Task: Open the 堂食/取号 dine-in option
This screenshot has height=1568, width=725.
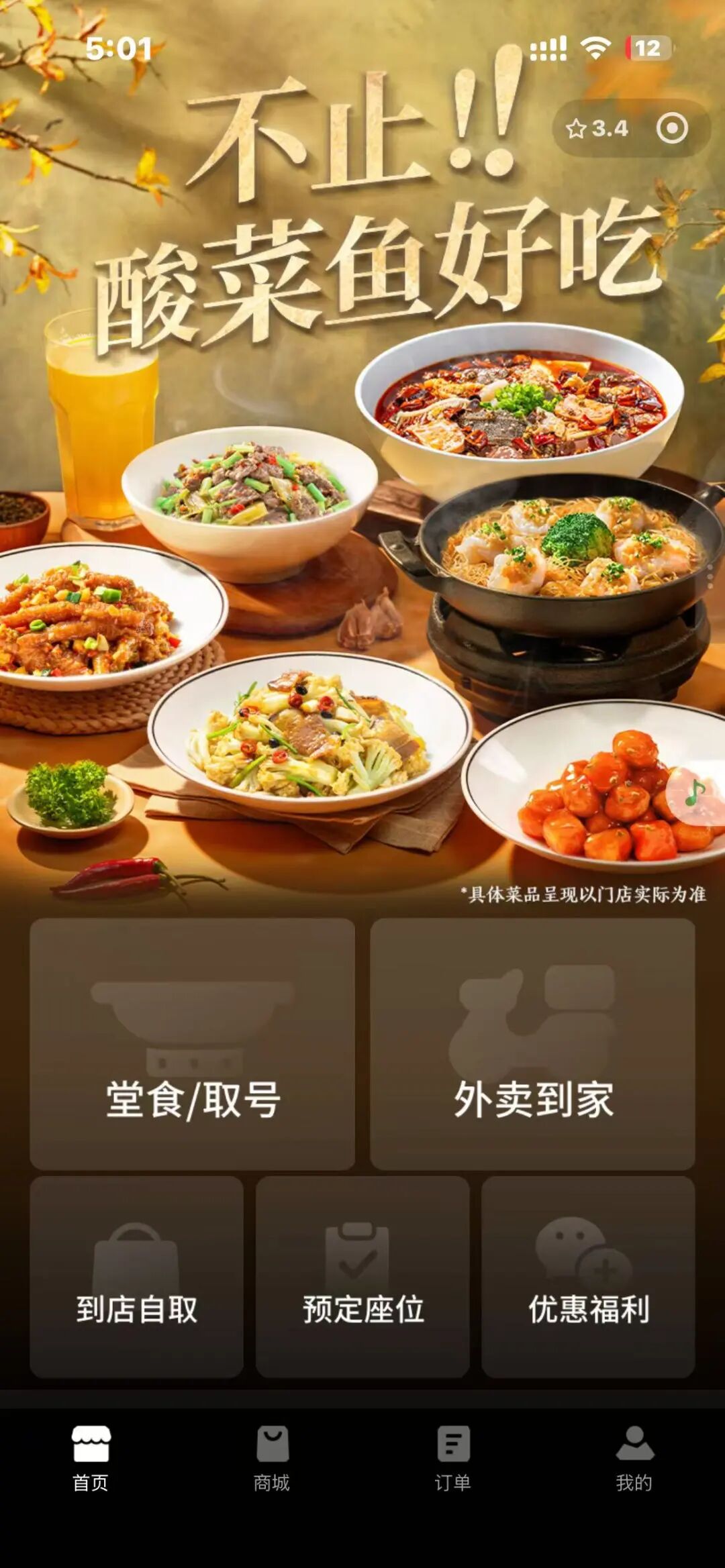Action: (x=192, y=1044)
